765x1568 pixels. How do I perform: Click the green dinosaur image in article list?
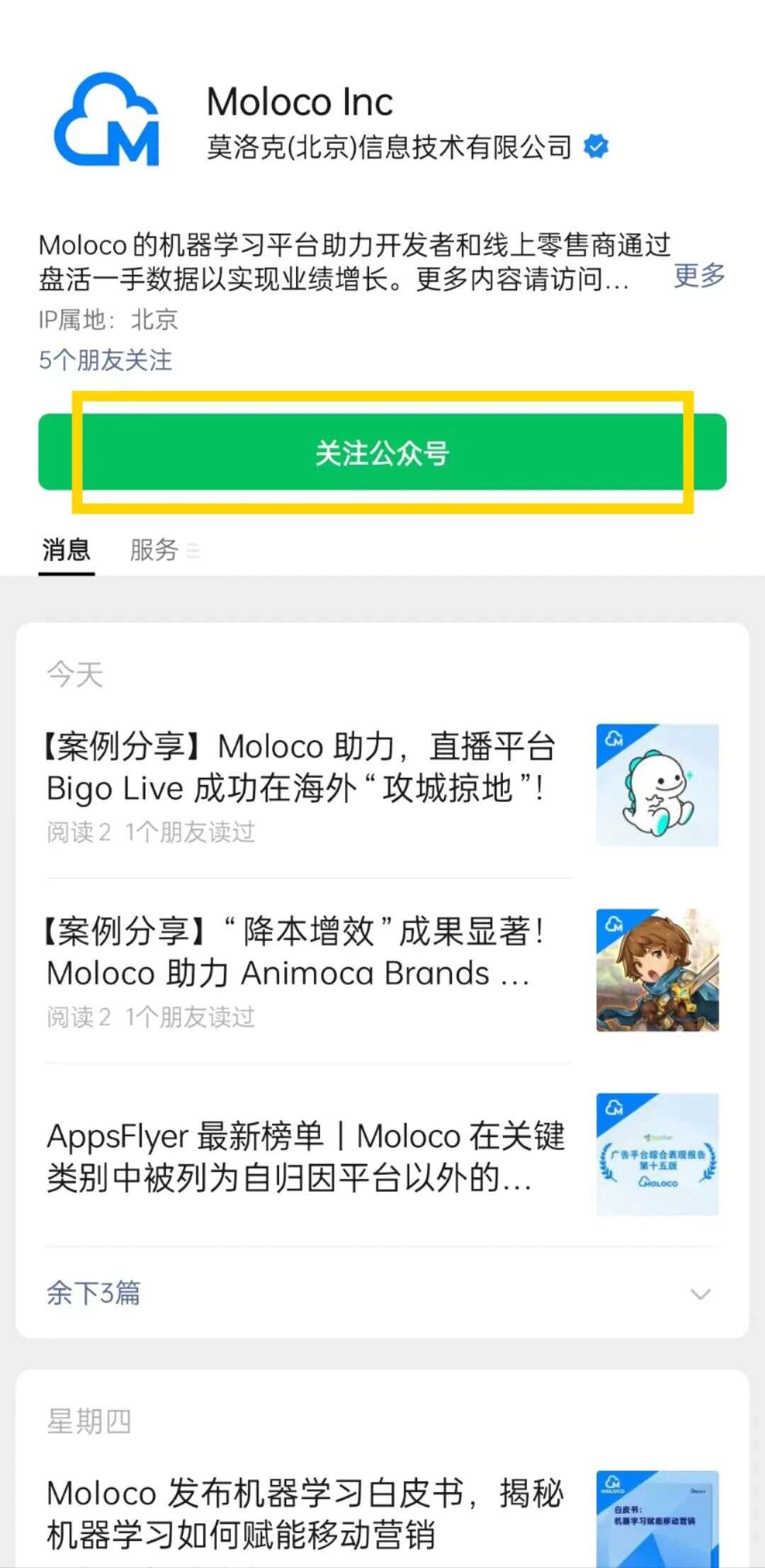click(x=657, y=784)
